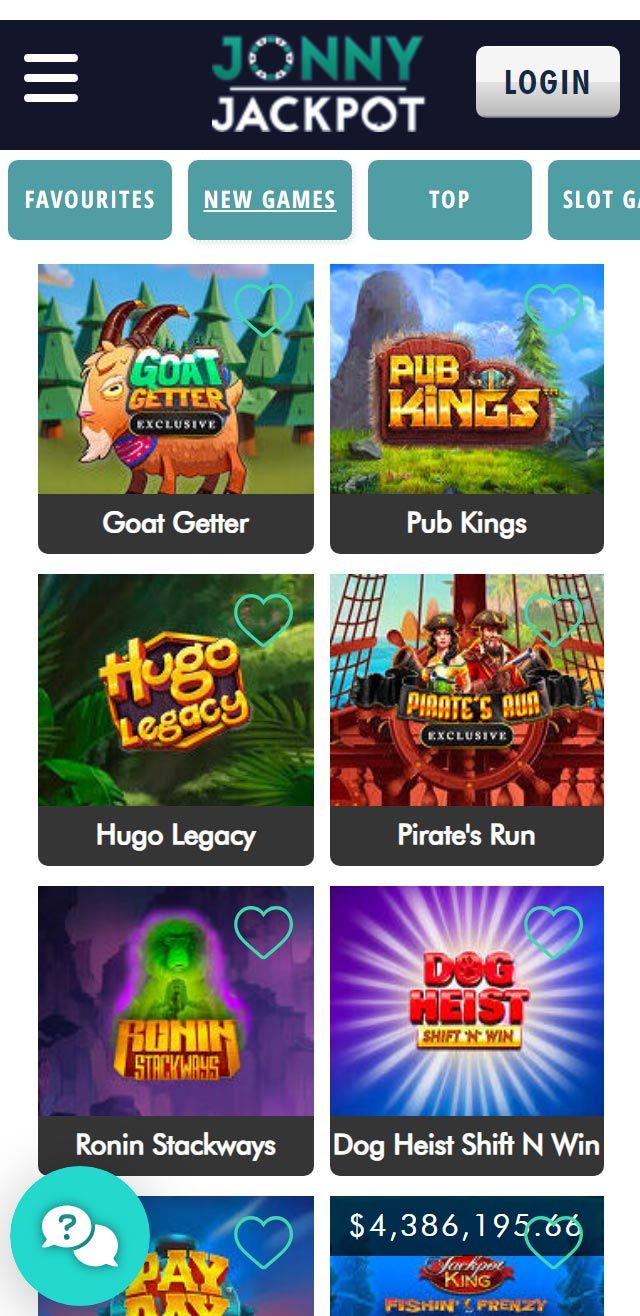Favourite the Pirate's Run game
The image size is (640, 1316).
point(553,619)
